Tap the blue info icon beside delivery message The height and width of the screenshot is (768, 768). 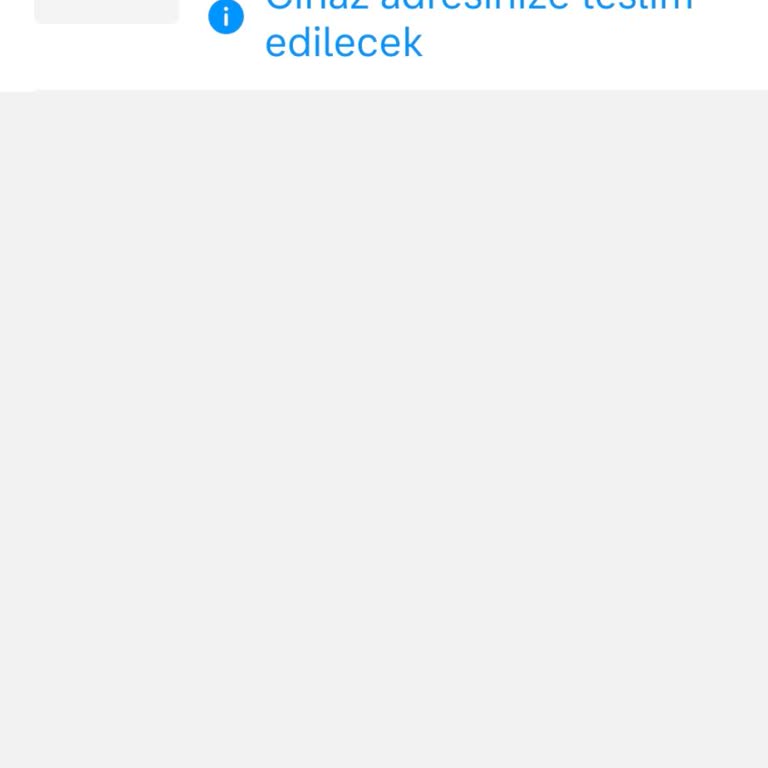coord(226,17)
